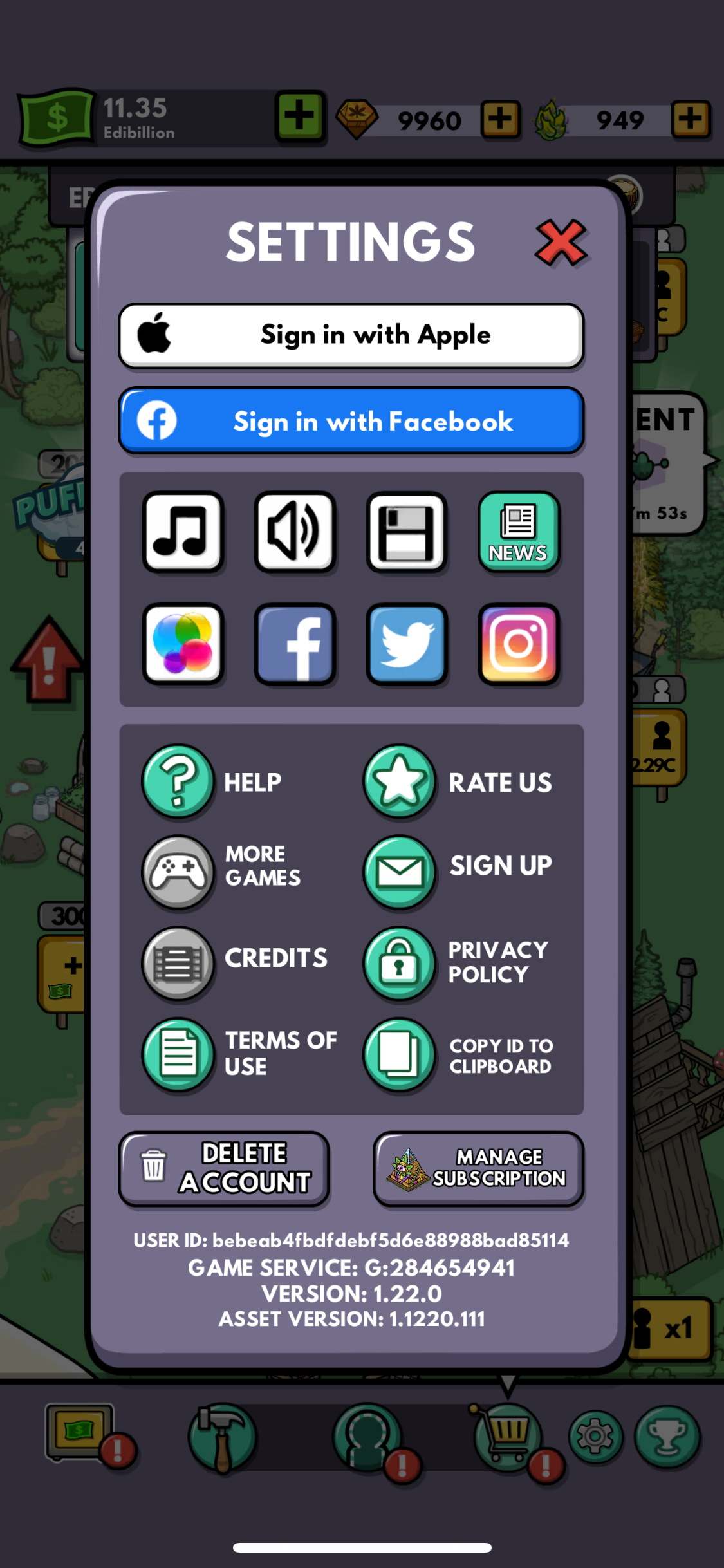This screenshot has height=1568, width=724.
Task: Open the Facebook page icon
Action: click(295, 643)
